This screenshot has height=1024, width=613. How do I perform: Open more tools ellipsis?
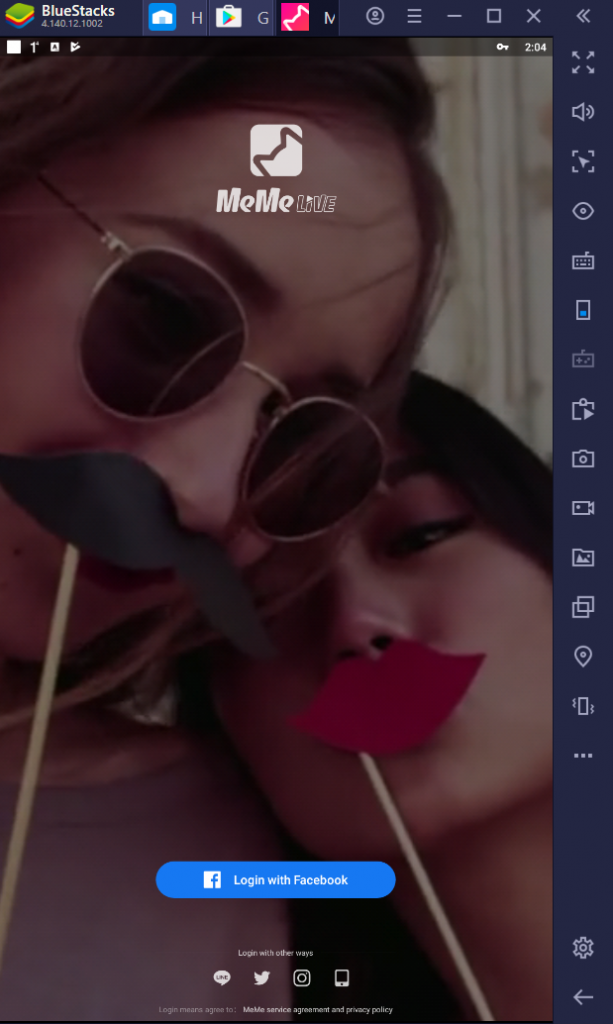[x=583, y=756]
